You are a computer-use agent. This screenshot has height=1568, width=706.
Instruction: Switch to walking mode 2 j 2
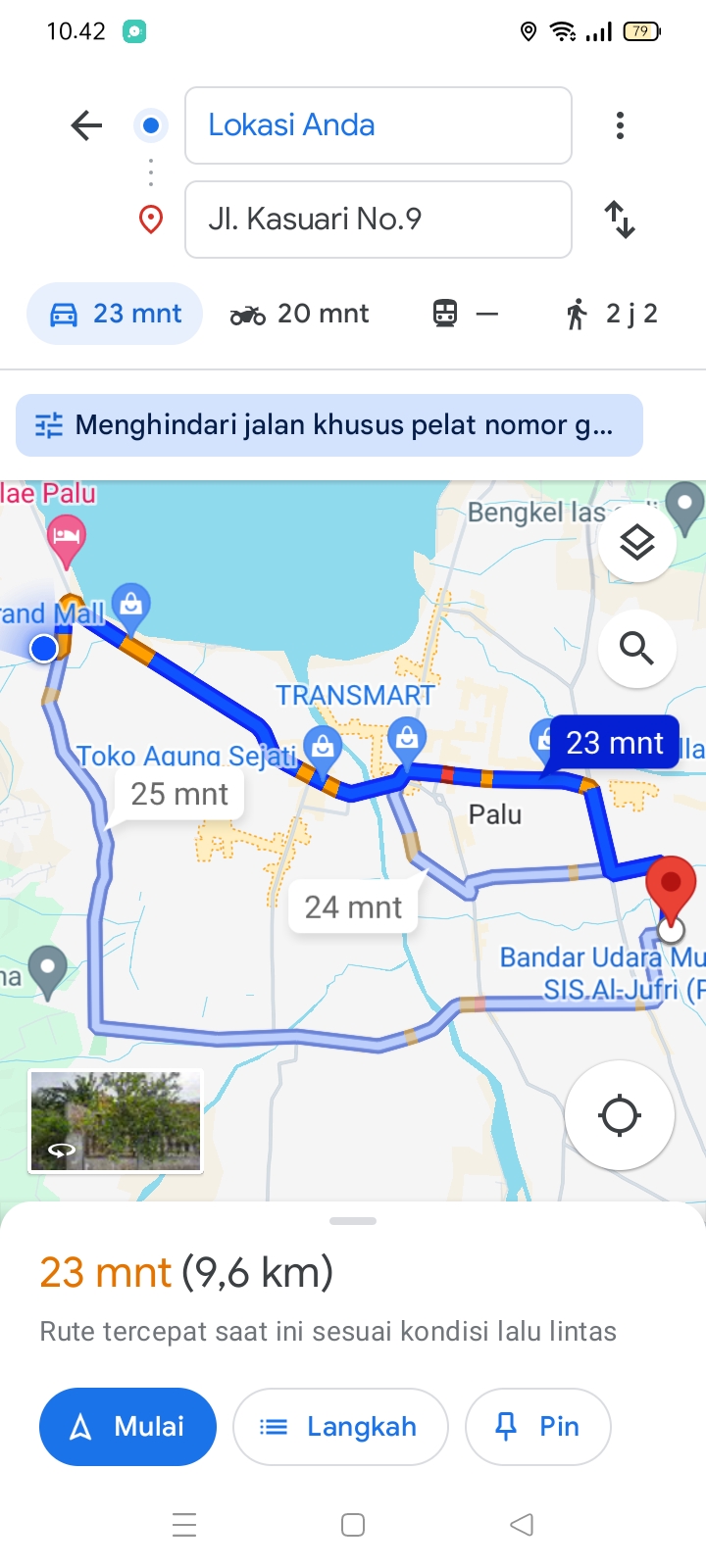click(612, 314)
